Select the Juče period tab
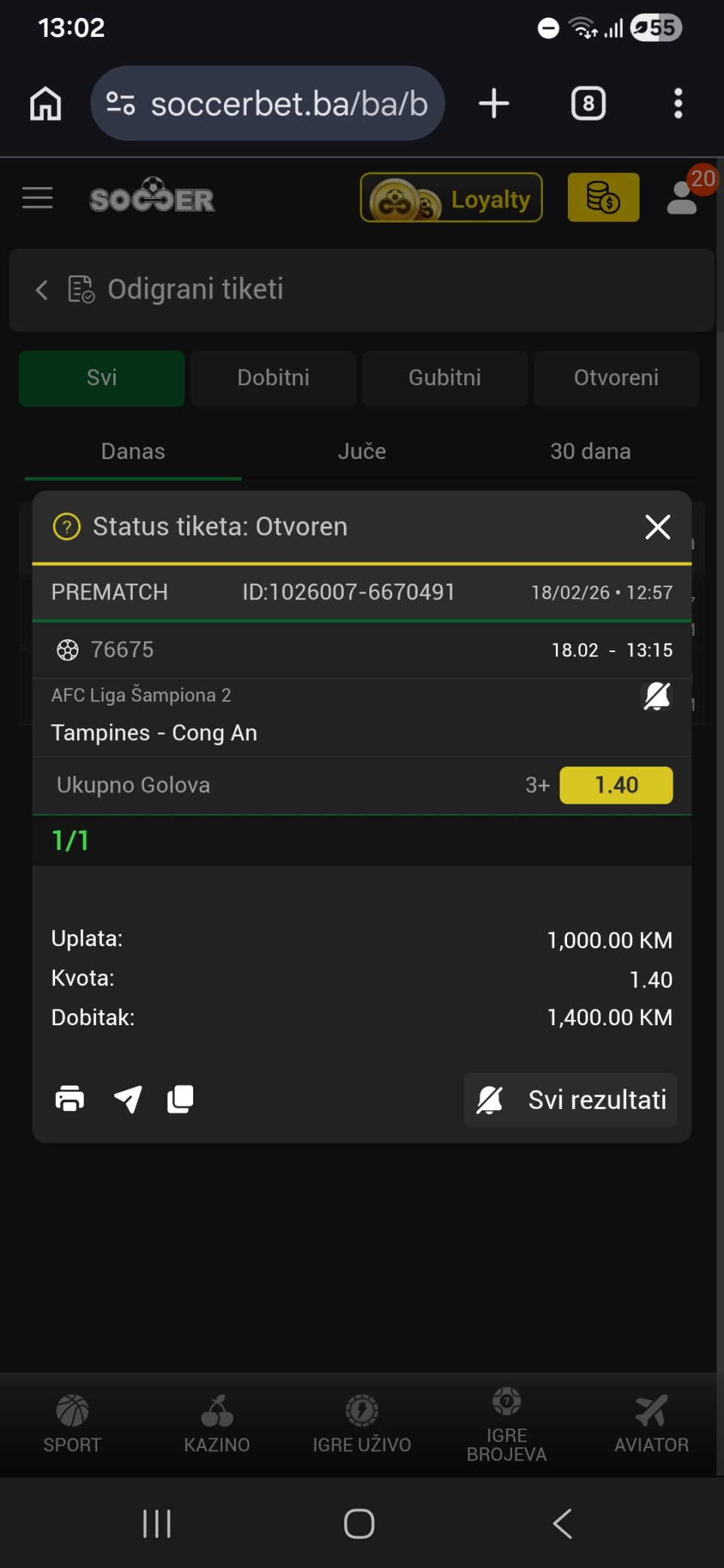The width and height of the screenshot is (724, 1568). click(362, 452)
